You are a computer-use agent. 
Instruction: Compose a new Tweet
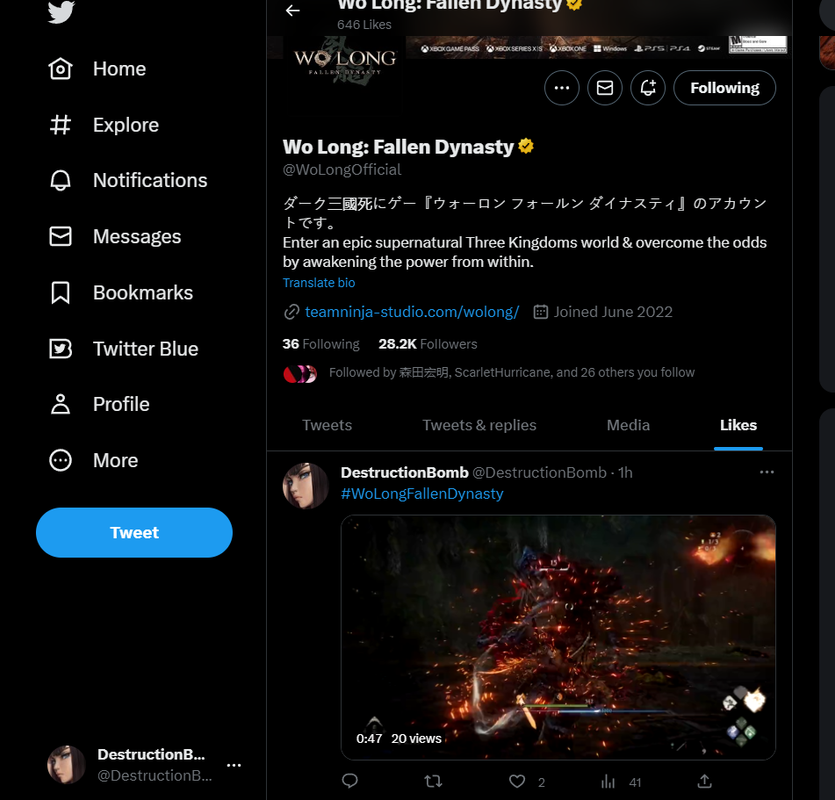(134, 533)
